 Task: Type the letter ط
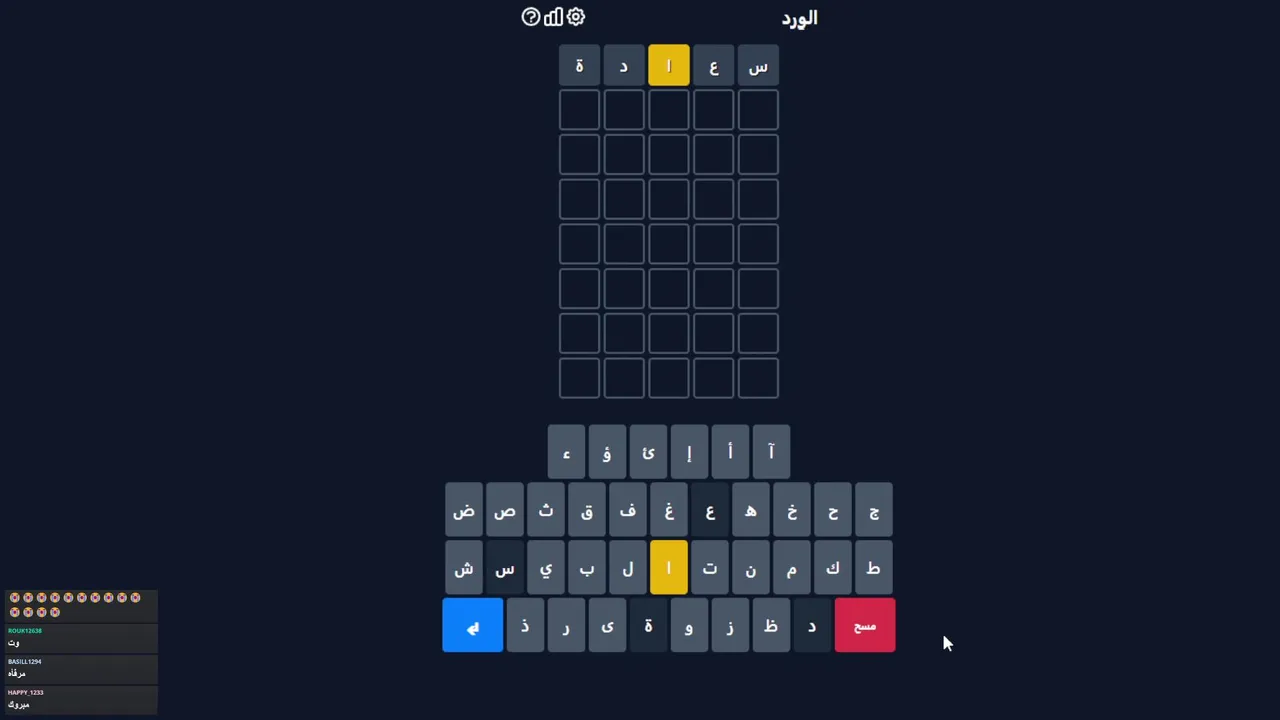873,568
